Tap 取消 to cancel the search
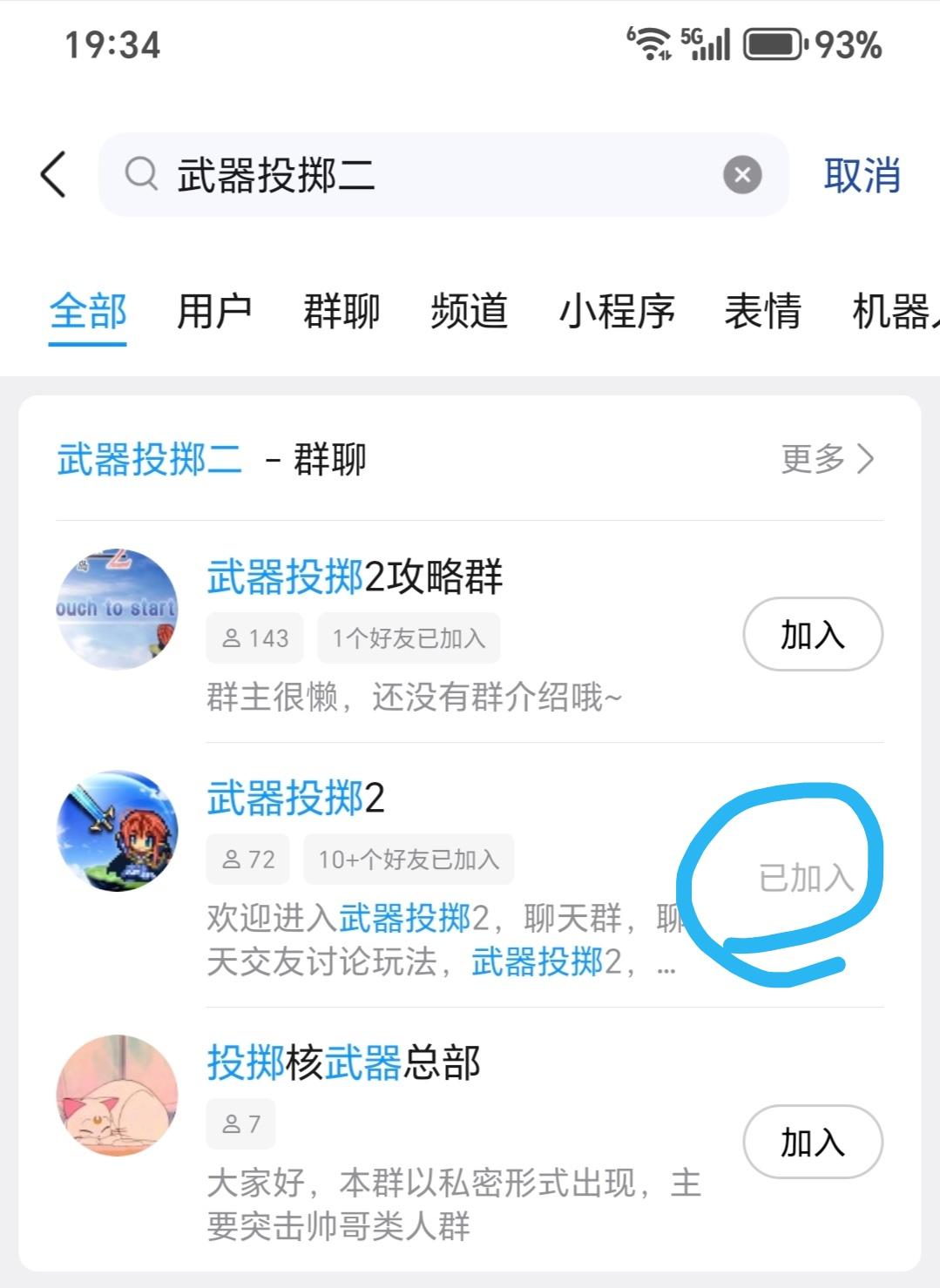The height and width of the screenshot is (1288, 940). click(x=862, y=175)
